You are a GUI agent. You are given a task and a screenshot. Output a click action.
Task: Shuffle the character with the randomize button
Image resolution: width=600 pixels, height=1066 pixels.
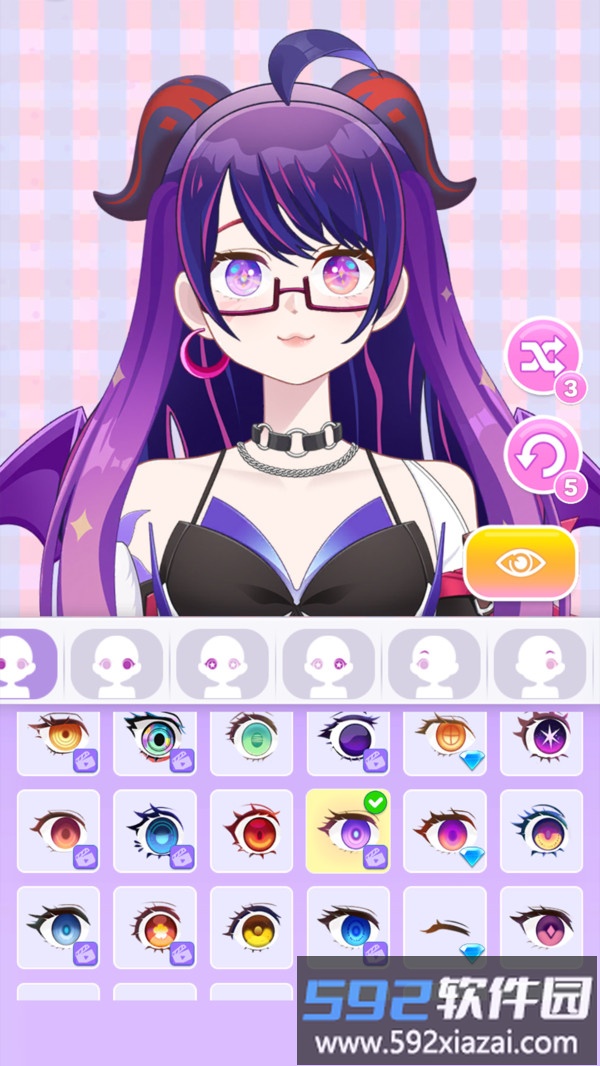click(542, 356)
